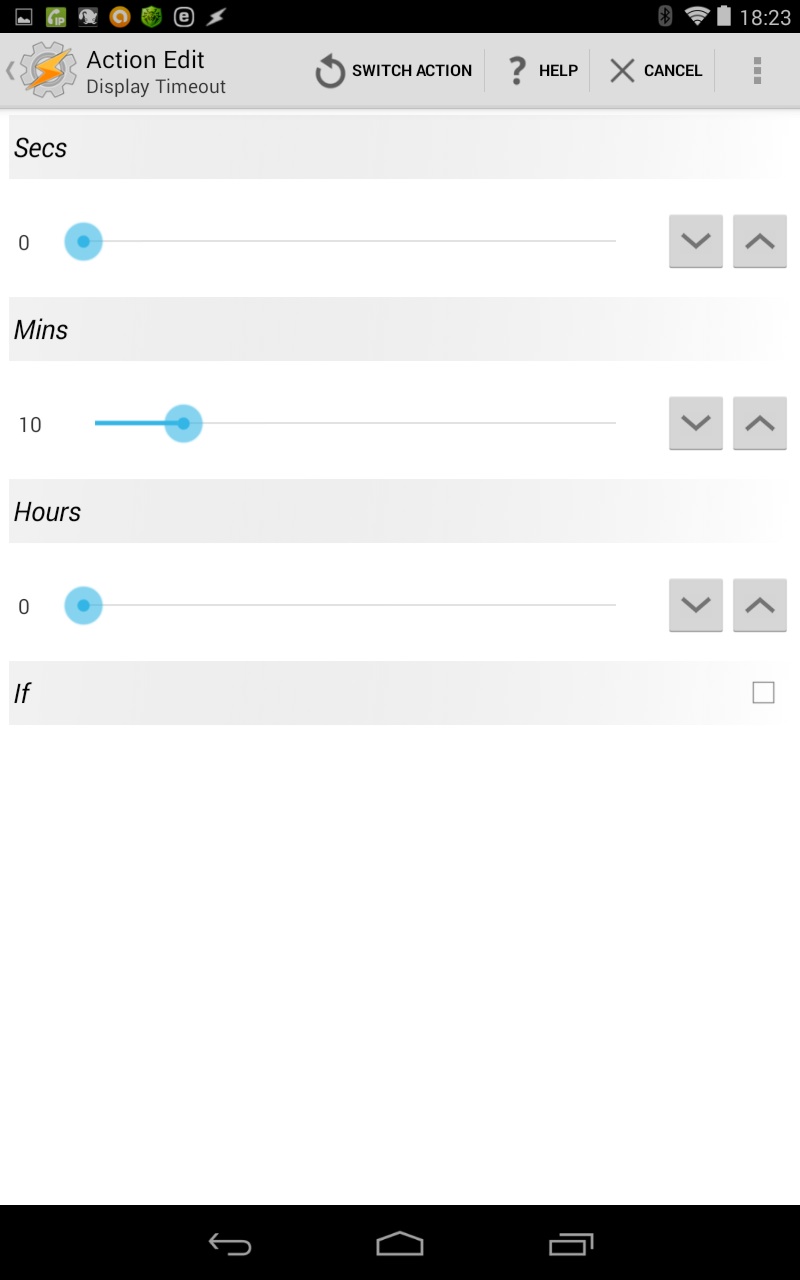Tap Switch Action in the toolbar

393,71
